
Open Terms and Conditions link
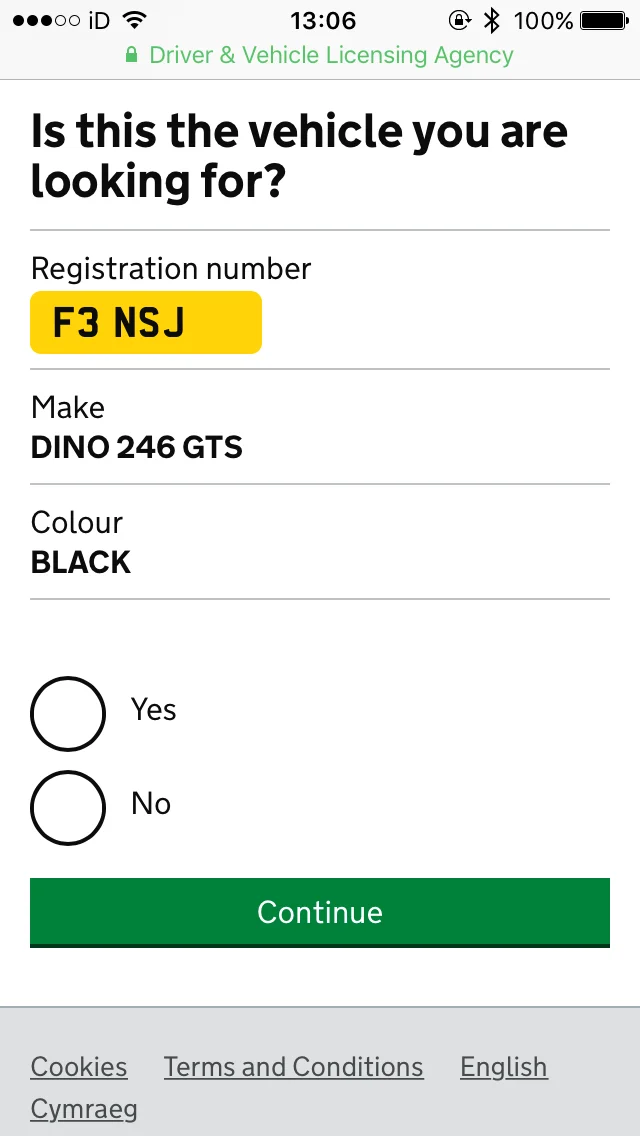(x=294, y=1066)
